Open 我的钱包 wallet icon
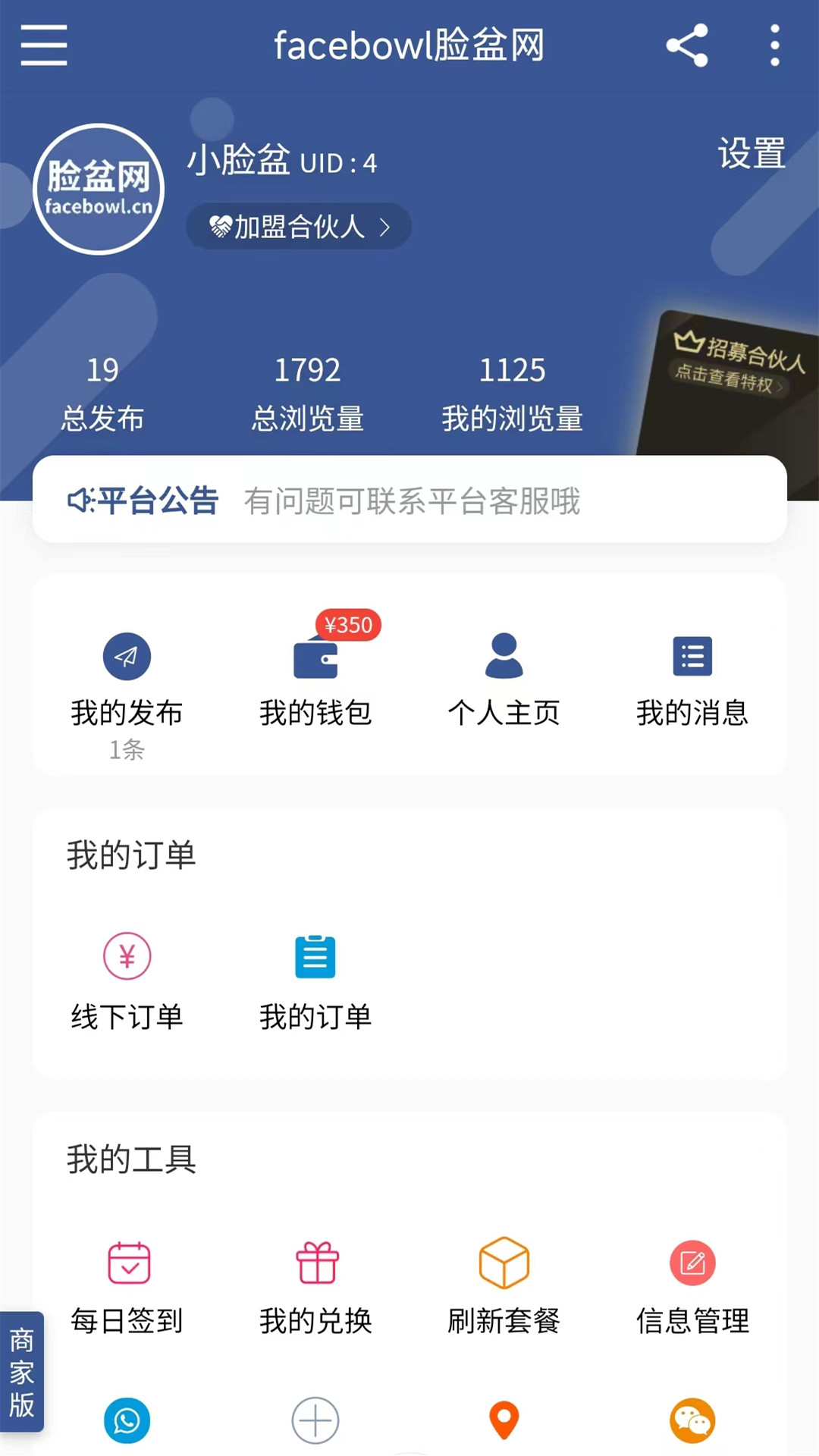This screenshot has width=819, height=1456. (315, 660)
